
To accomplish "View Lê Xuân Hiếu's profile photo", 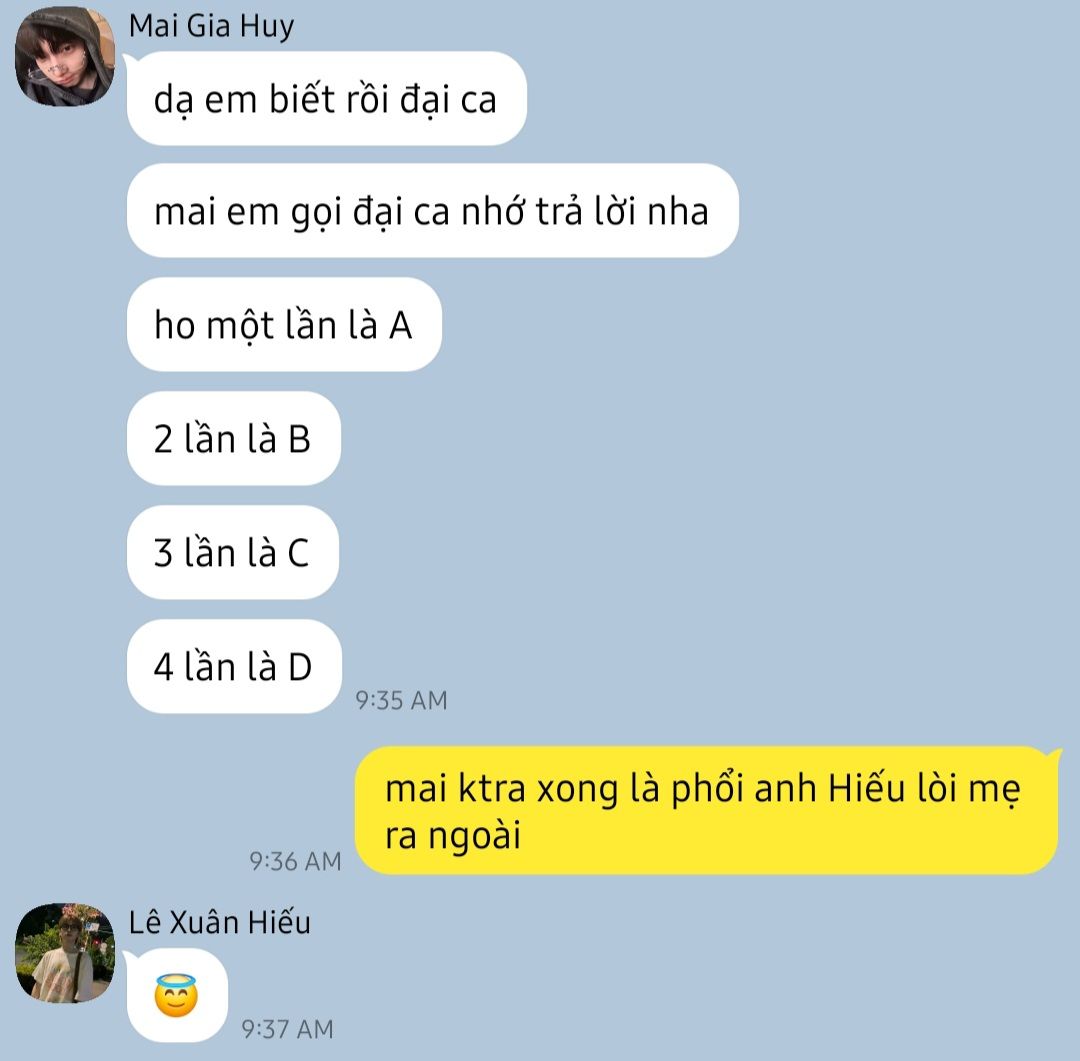I will point(65,953).
